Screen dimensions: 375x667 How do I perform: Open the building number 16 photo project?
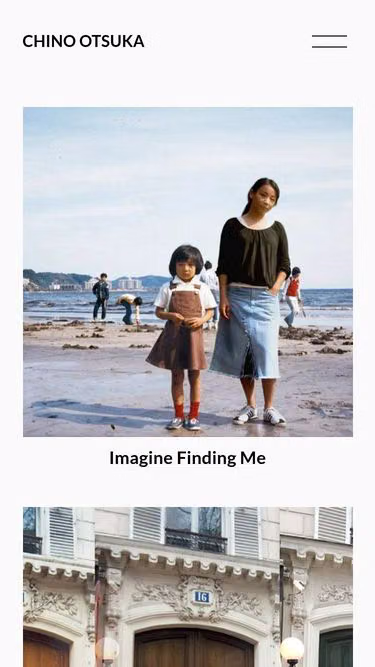[x=188, y=587]
